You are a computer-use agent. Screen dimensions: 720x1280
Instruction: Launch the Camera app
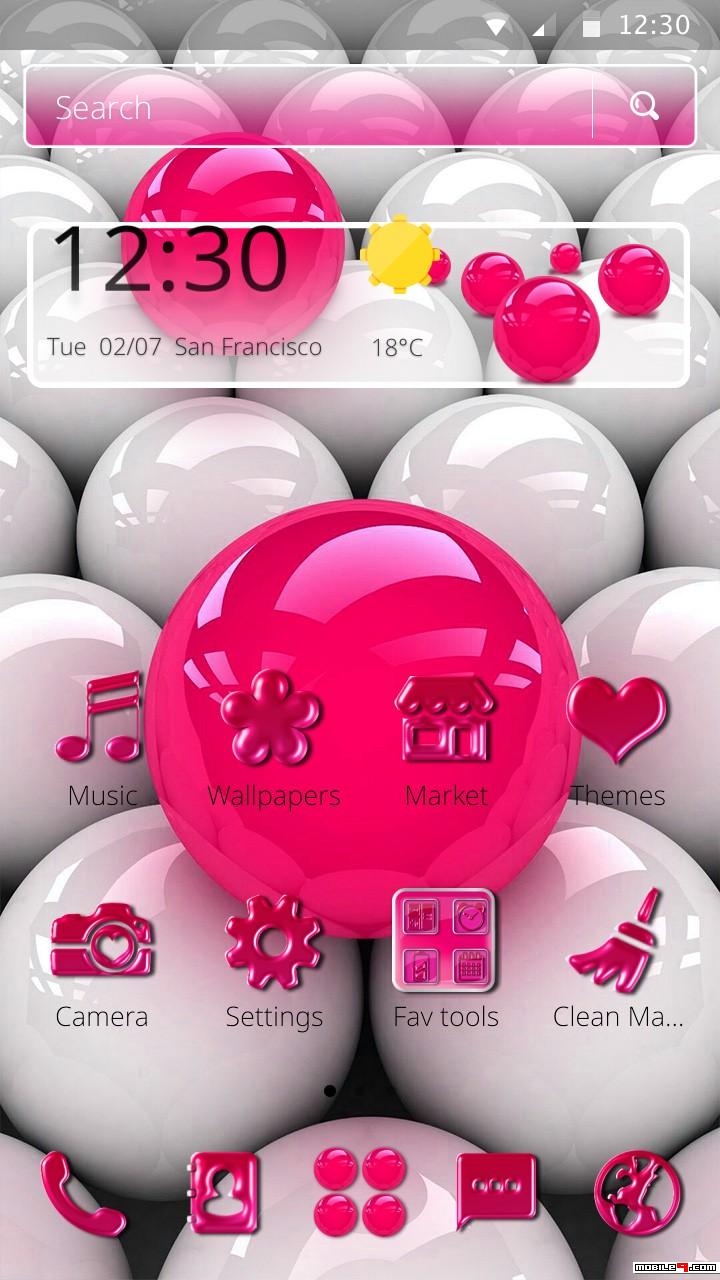[x=101, y=960]
